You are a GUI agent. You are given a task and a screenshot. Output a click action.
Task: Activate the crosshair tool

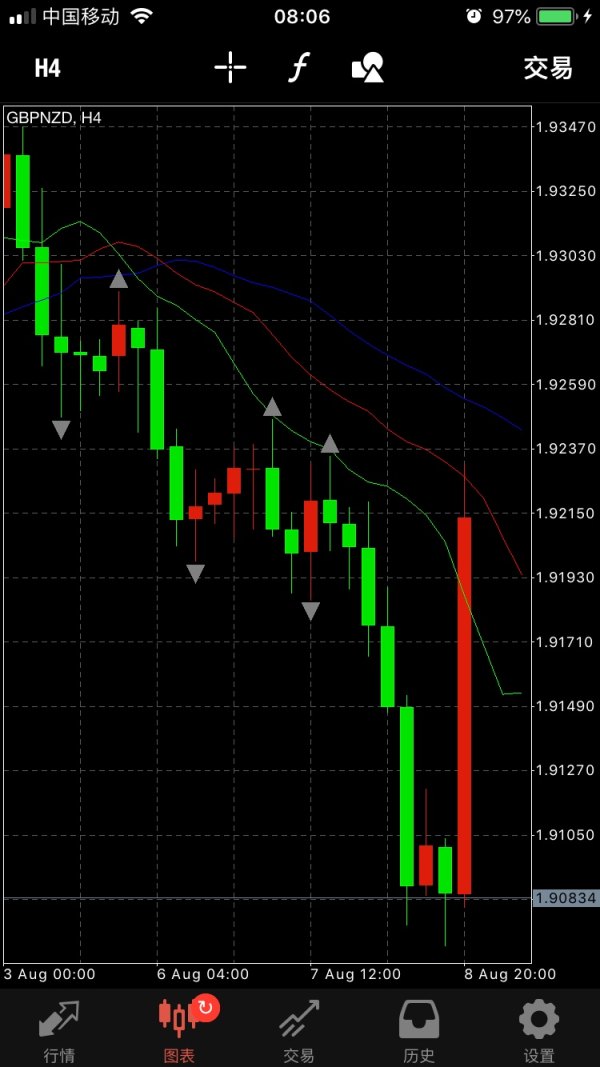(x=230, y=68)
